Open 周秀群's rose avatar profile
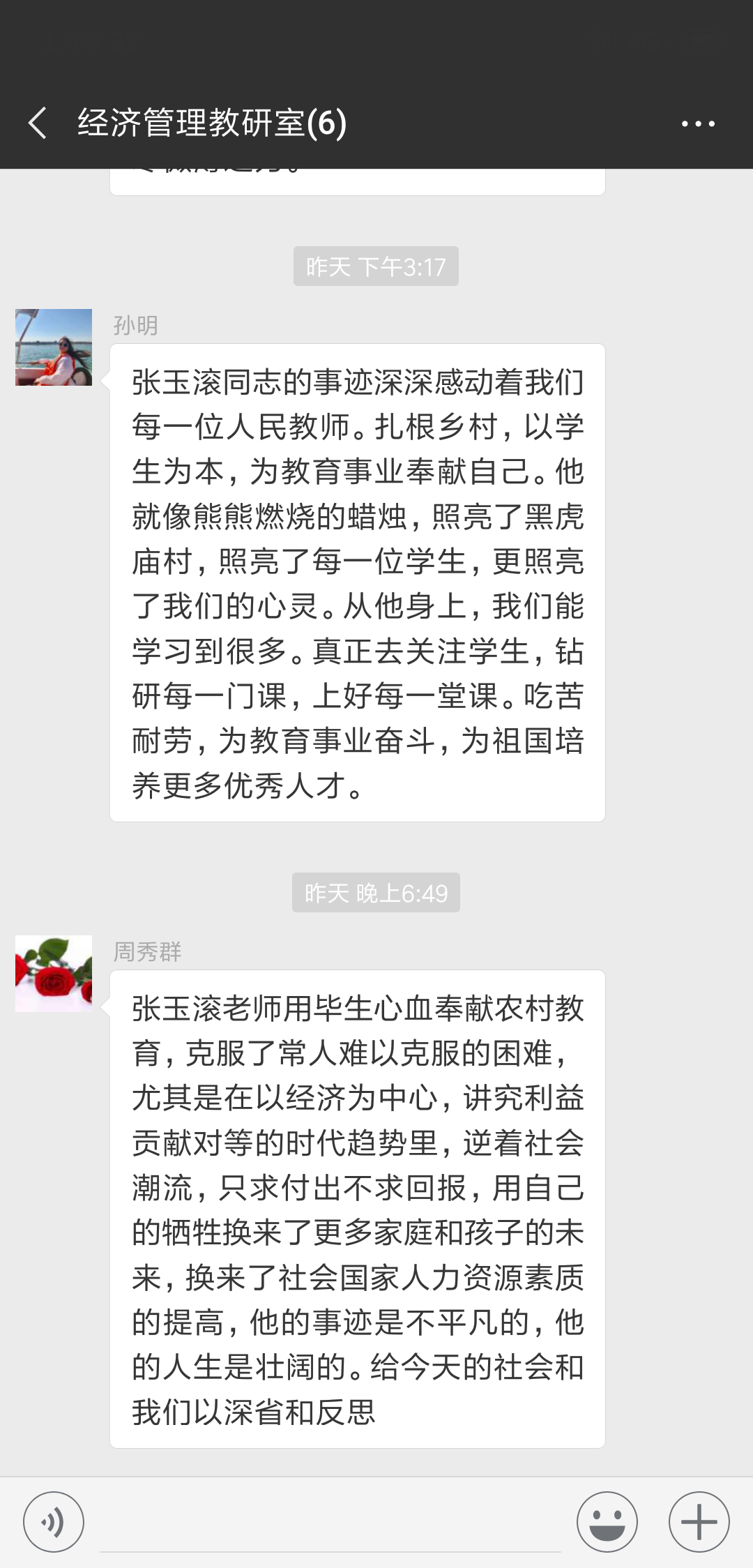The image size is (753, 1568). 54,973
